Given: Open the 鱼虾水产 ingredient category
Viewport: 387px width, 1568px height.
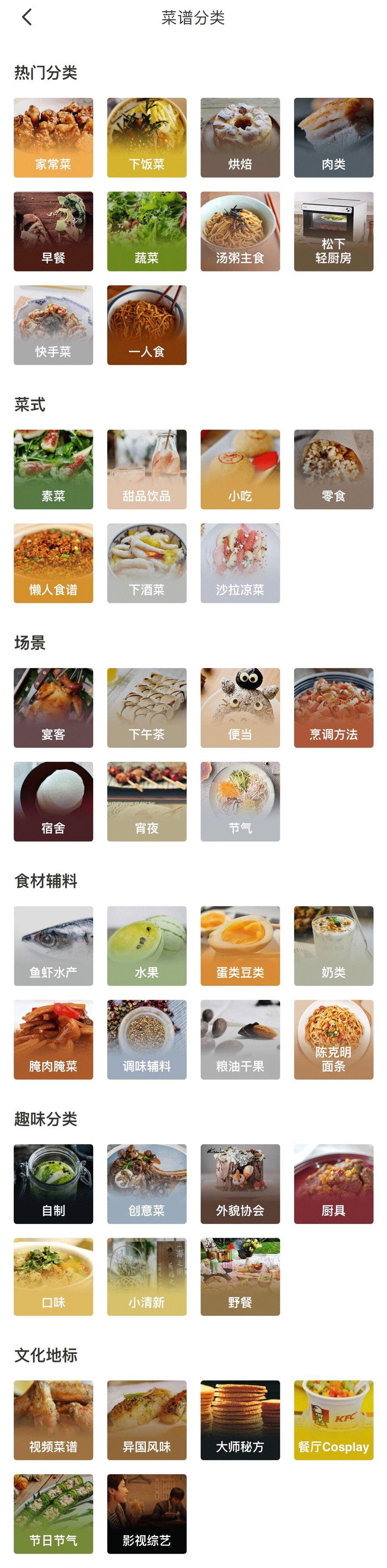Looking at the screenshot, I should click(53, 945).
